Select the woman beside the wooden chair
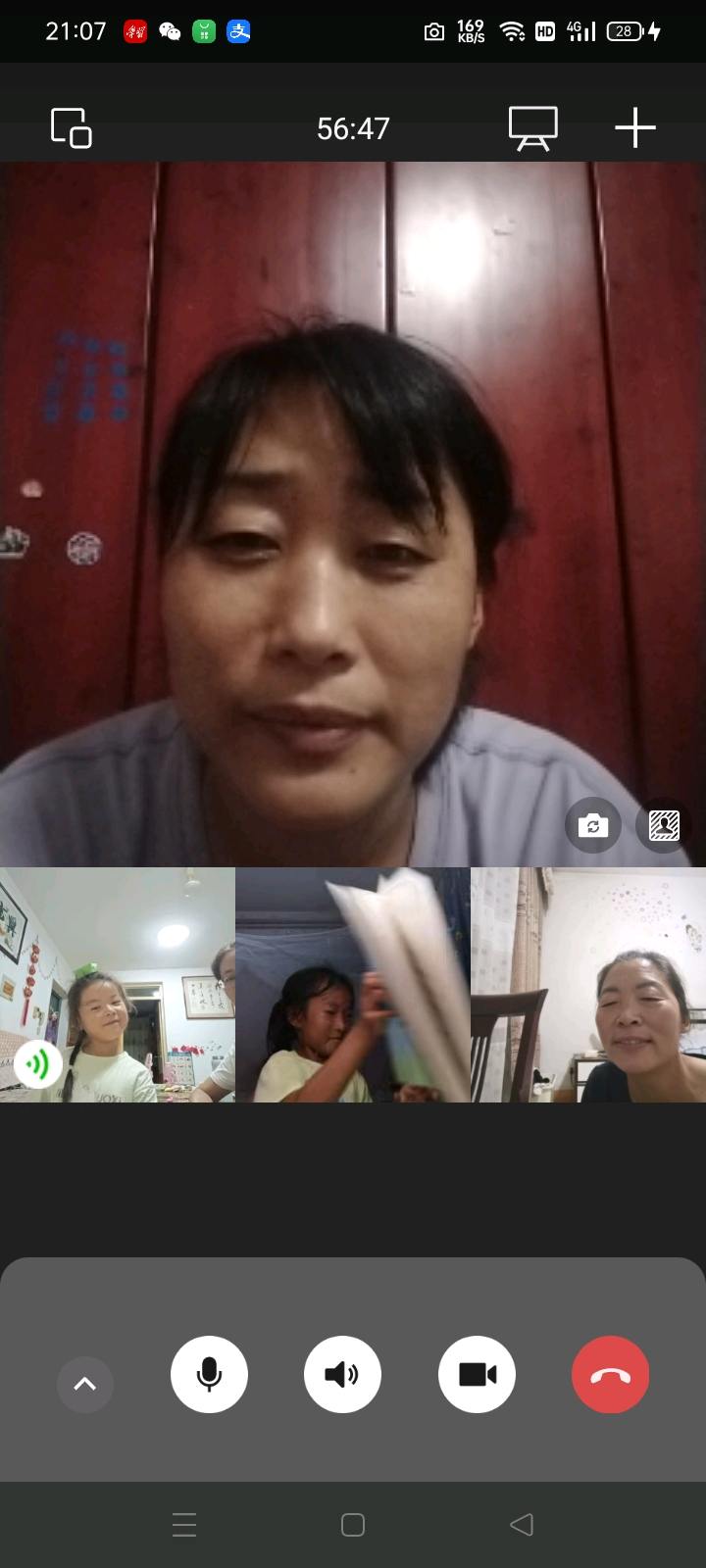Viewport: 706px width, 1568px height. tap(588, 985)
